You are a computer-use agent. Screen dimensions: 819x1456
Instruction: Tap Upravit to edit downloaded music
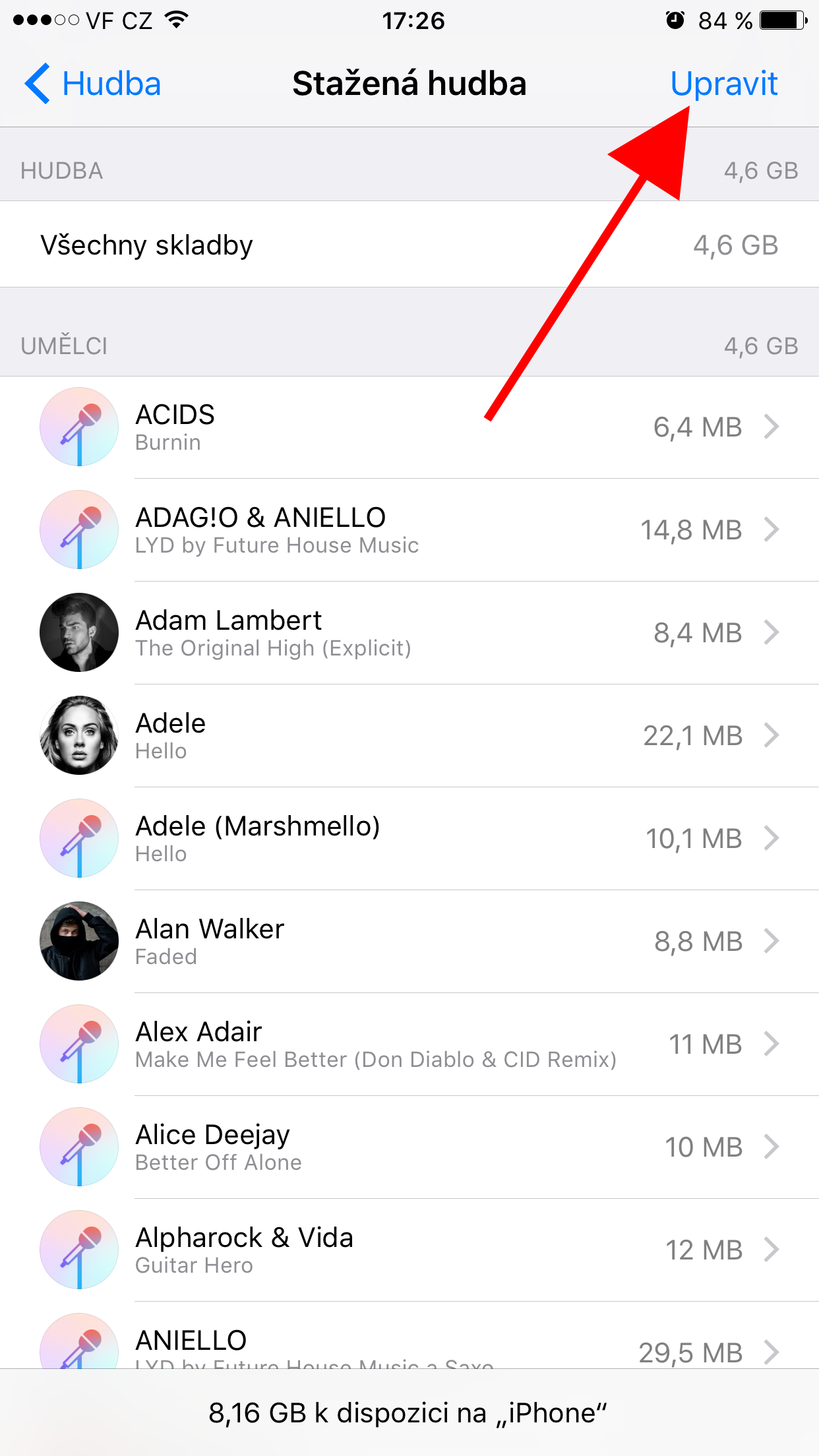pos(723,84)
